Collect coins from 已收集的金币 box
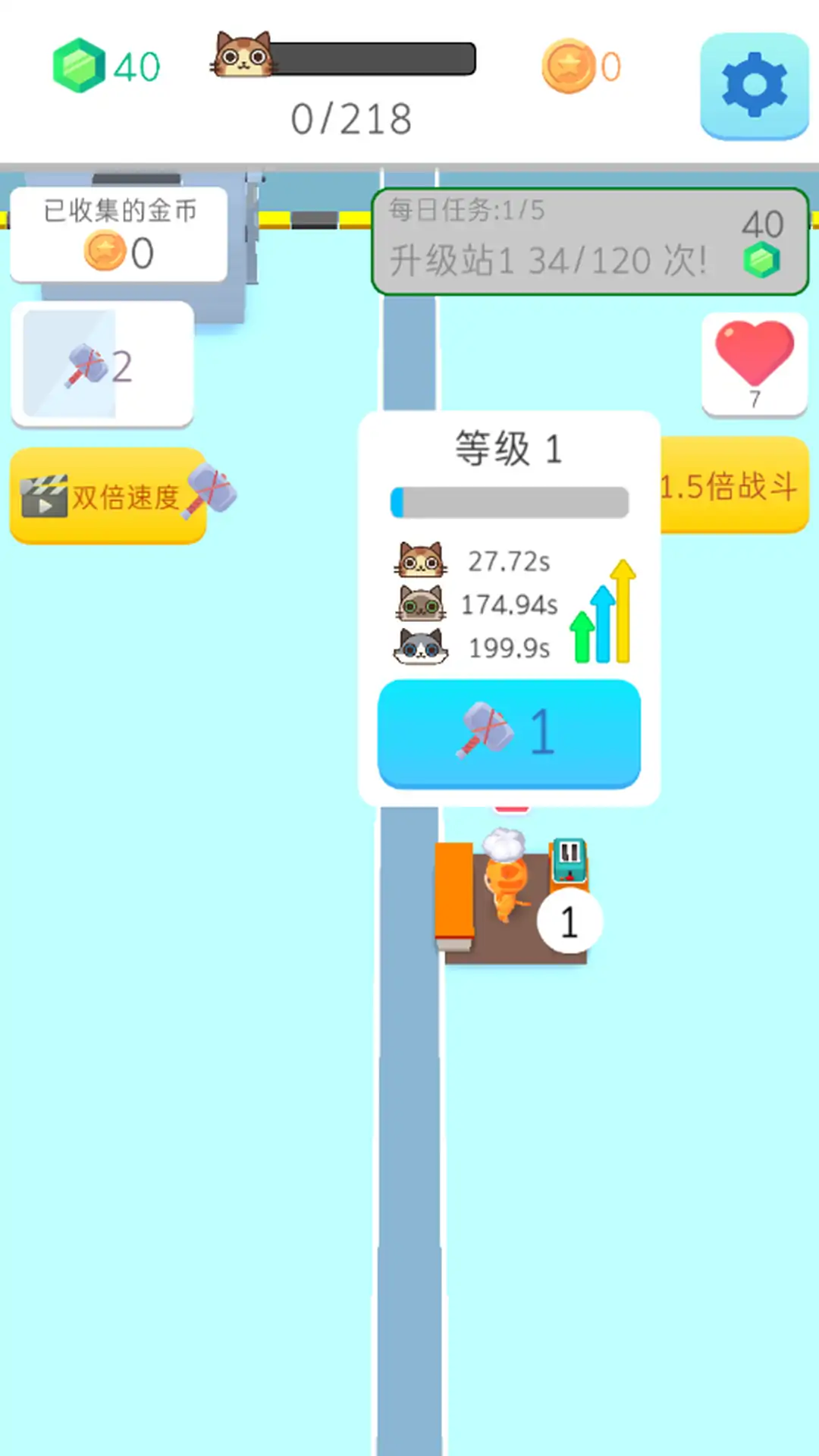Viewport: 819px width, 1456px height. pos(119,235)
